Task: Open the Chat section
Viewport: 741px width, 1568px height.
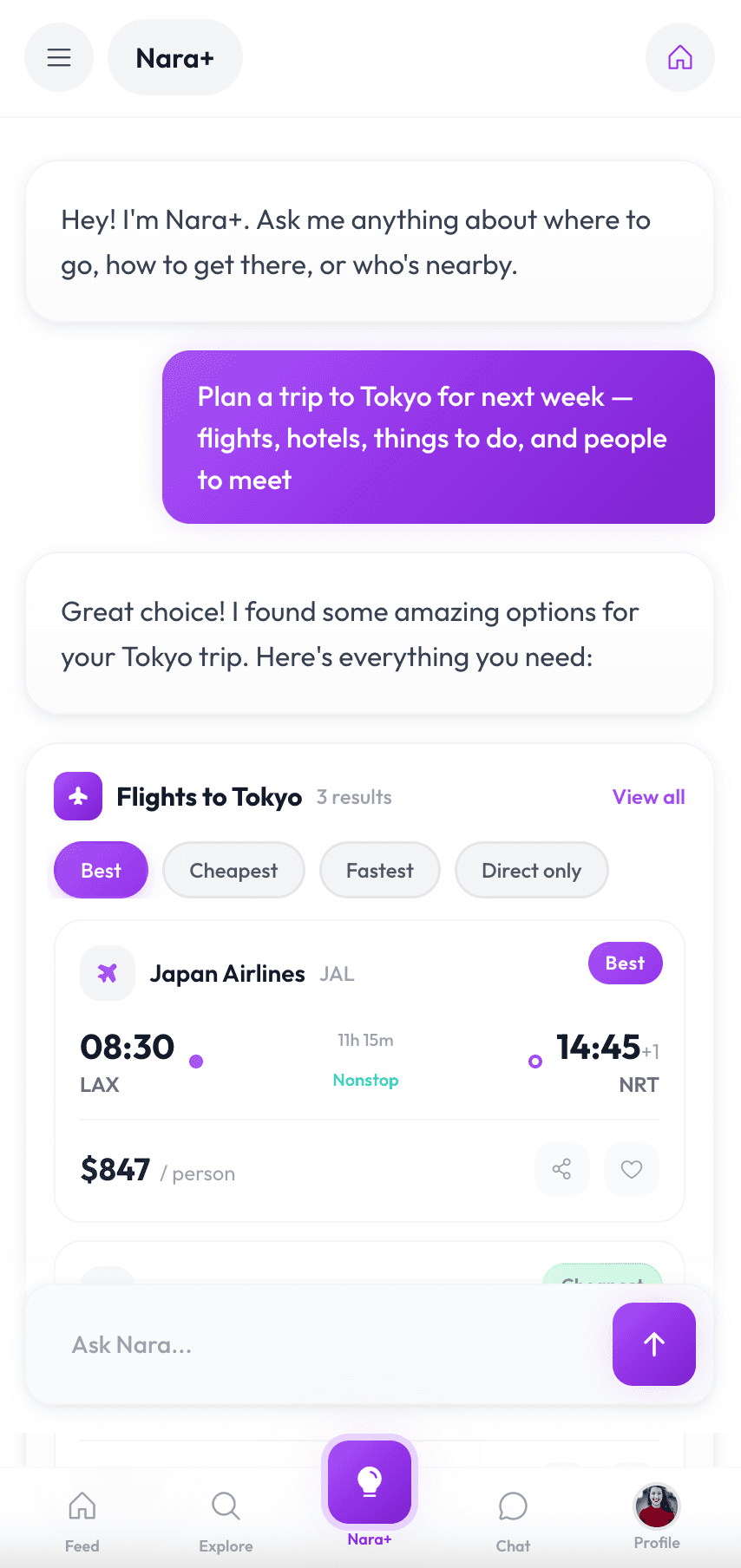Action: click(512, 1518)
